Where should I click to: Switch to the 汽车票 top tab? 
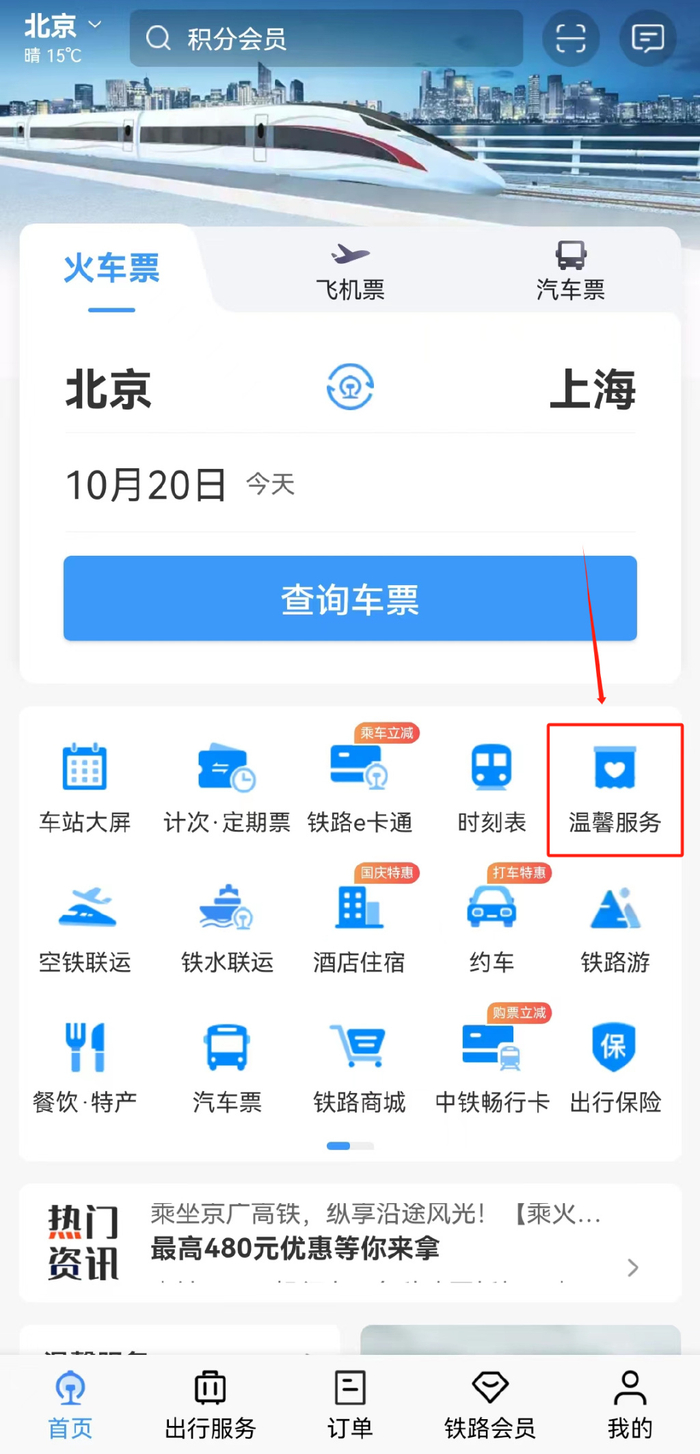pos(570,270)
